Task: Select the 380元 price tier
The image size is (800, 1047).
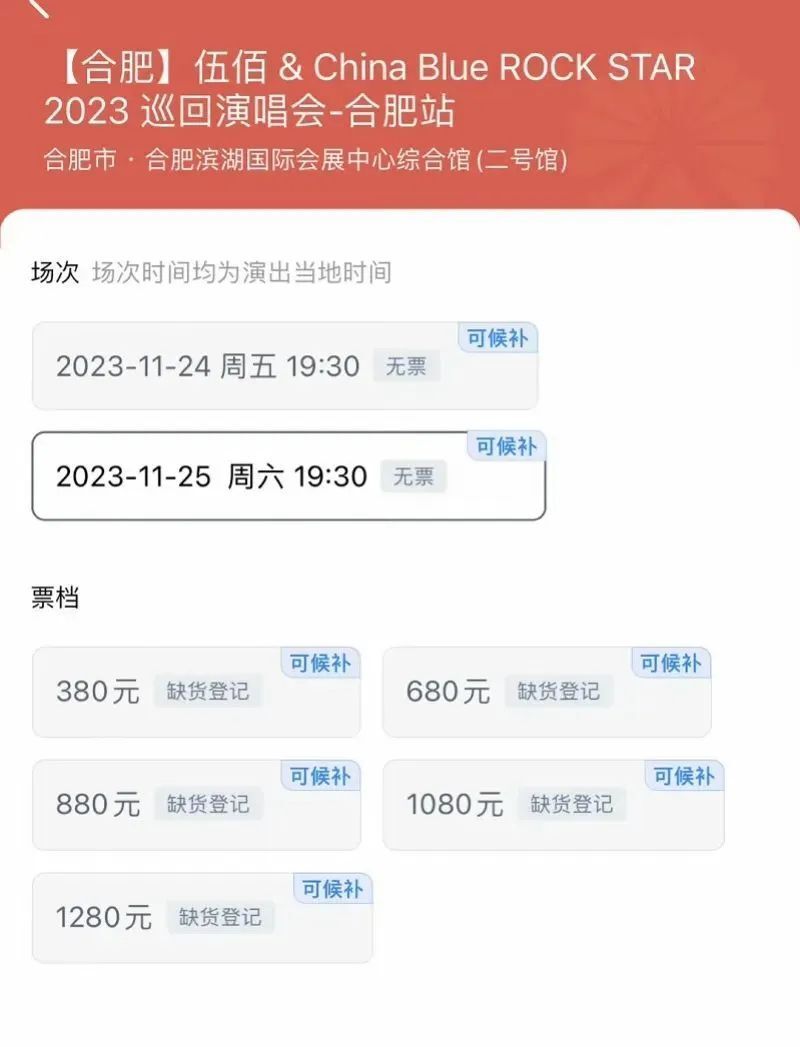Action: click(150, 692)
